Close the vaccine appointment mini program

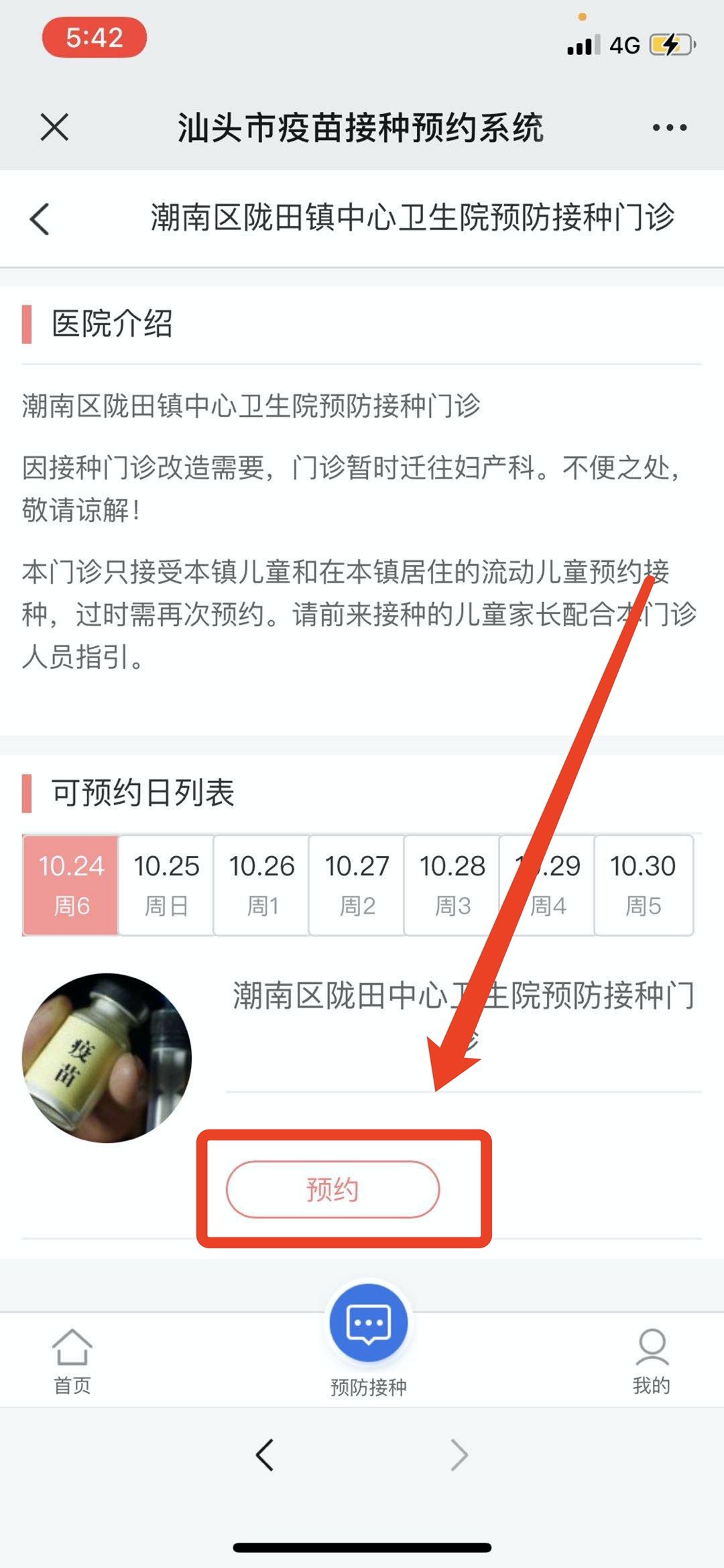pyautogui.click(x=54, y=127)
